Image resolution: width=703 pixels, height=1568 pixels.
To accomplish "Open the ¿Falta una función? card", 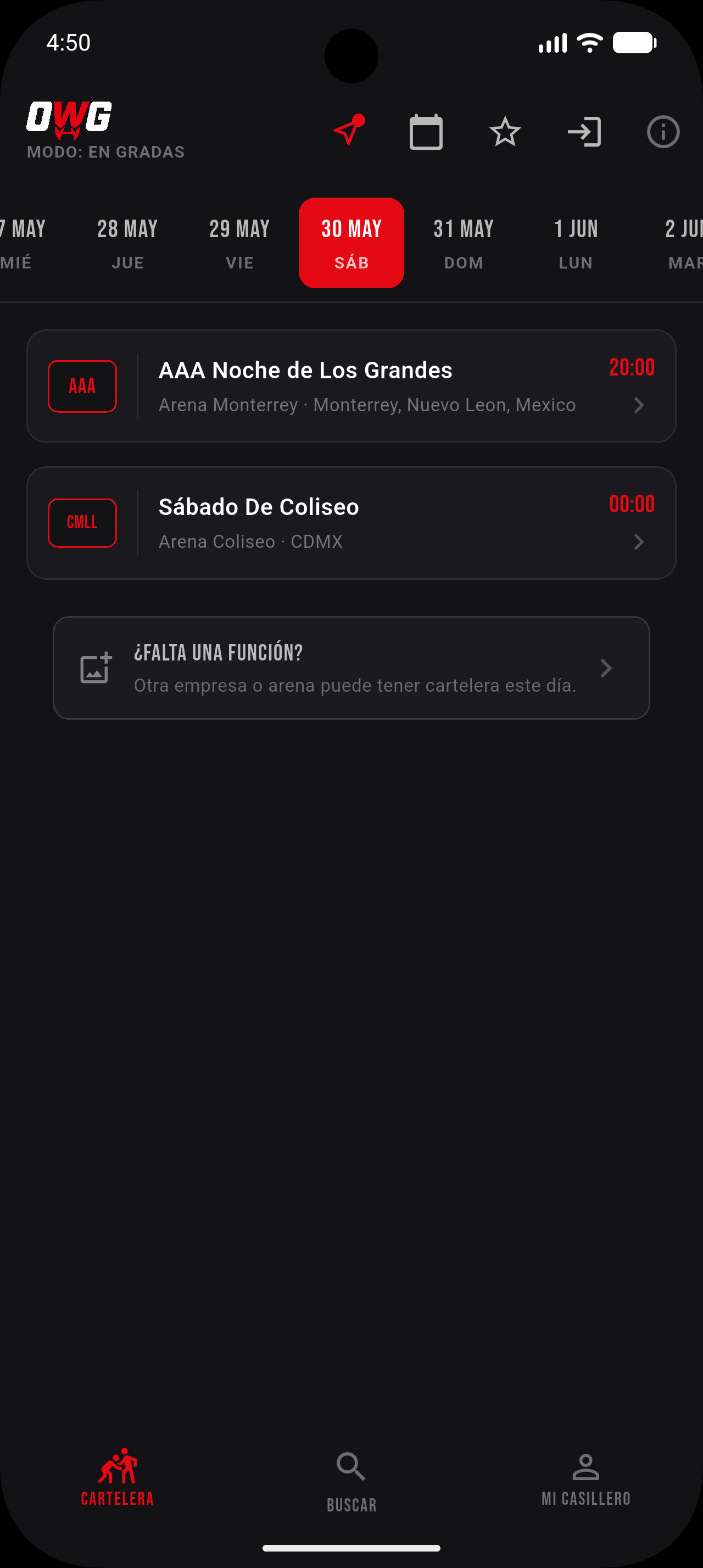I will click(351, 668).
